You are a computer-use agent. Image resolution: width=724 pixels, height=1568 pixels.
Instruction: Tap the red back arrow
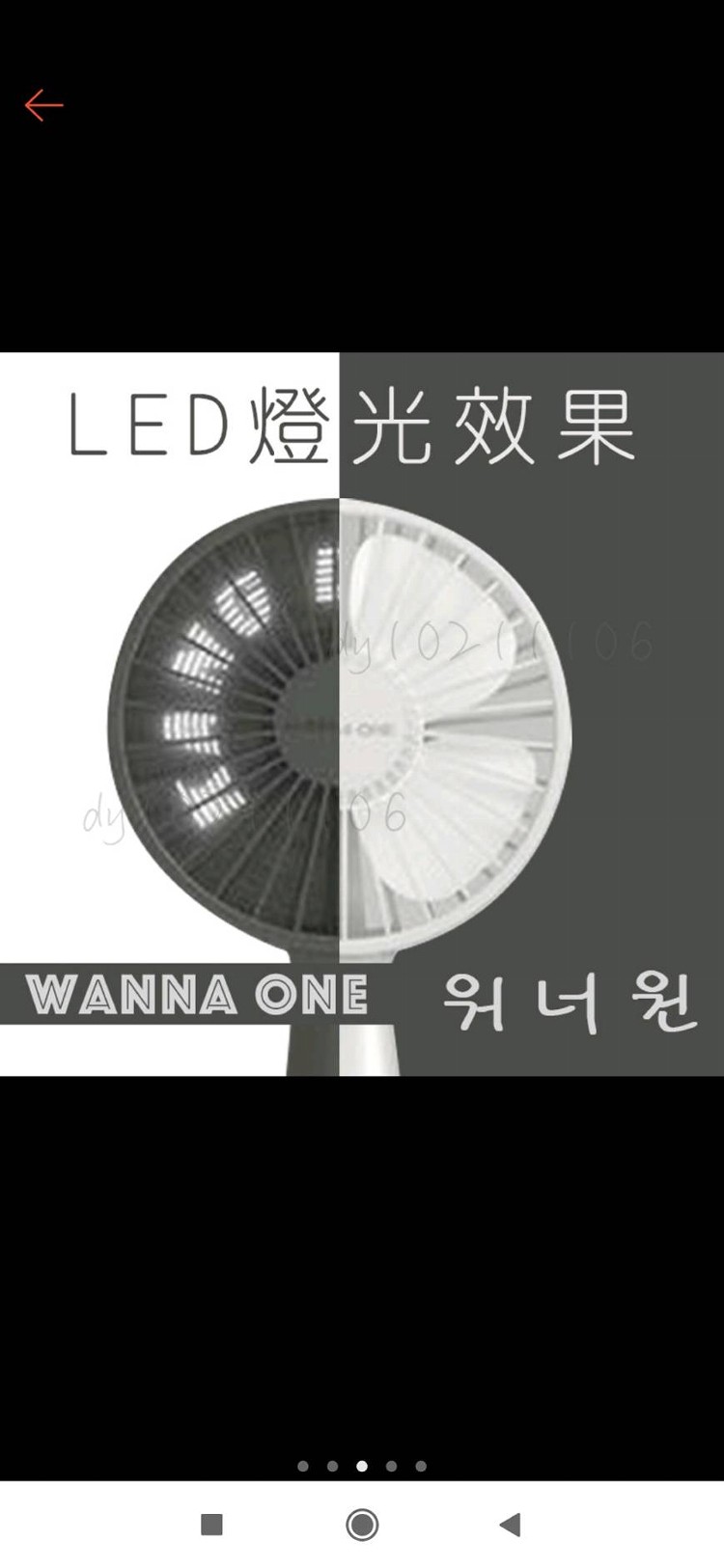click(43, 105)
